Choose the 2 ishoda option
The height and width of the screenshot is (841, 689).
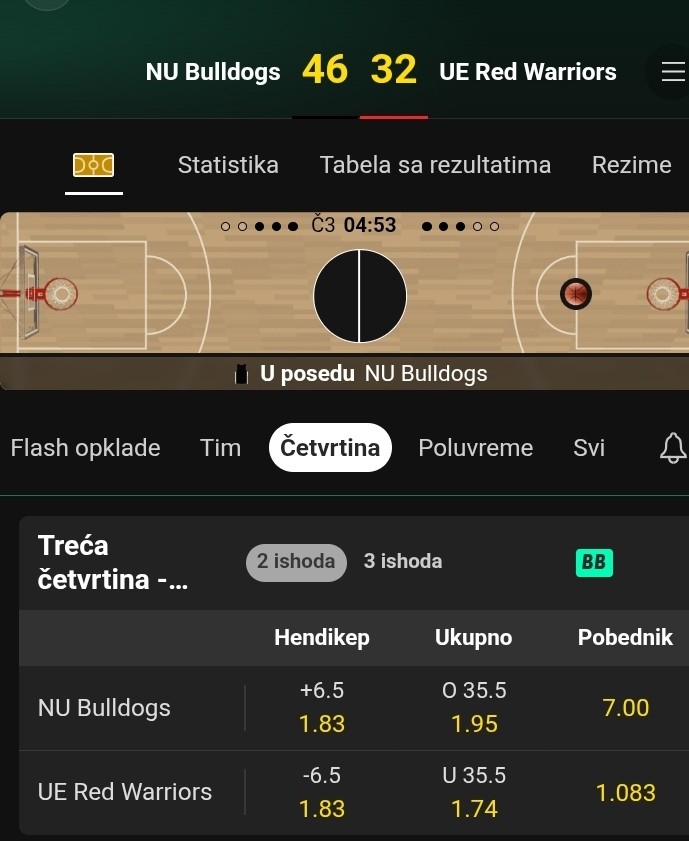point(296,562)
